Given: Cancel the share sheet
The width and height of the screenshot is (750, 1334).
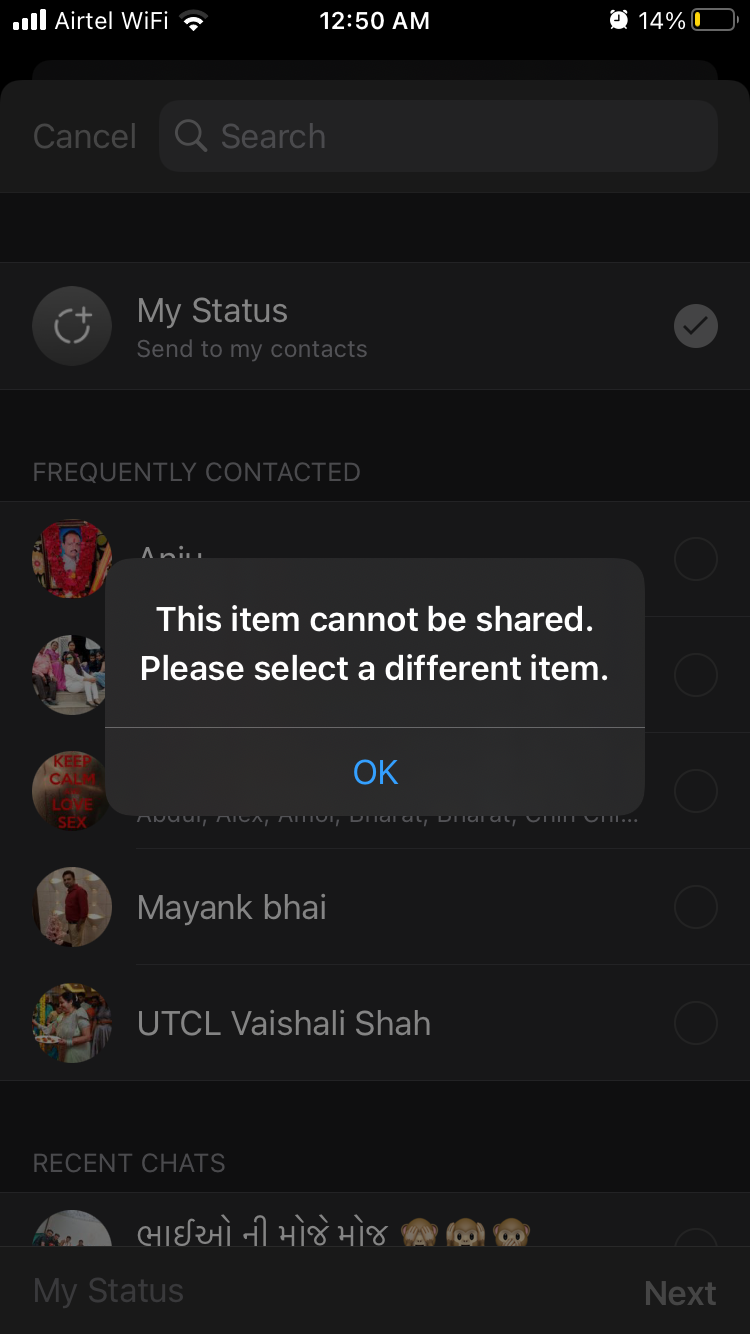Looking at the screenshot, I should coord(85,136).
